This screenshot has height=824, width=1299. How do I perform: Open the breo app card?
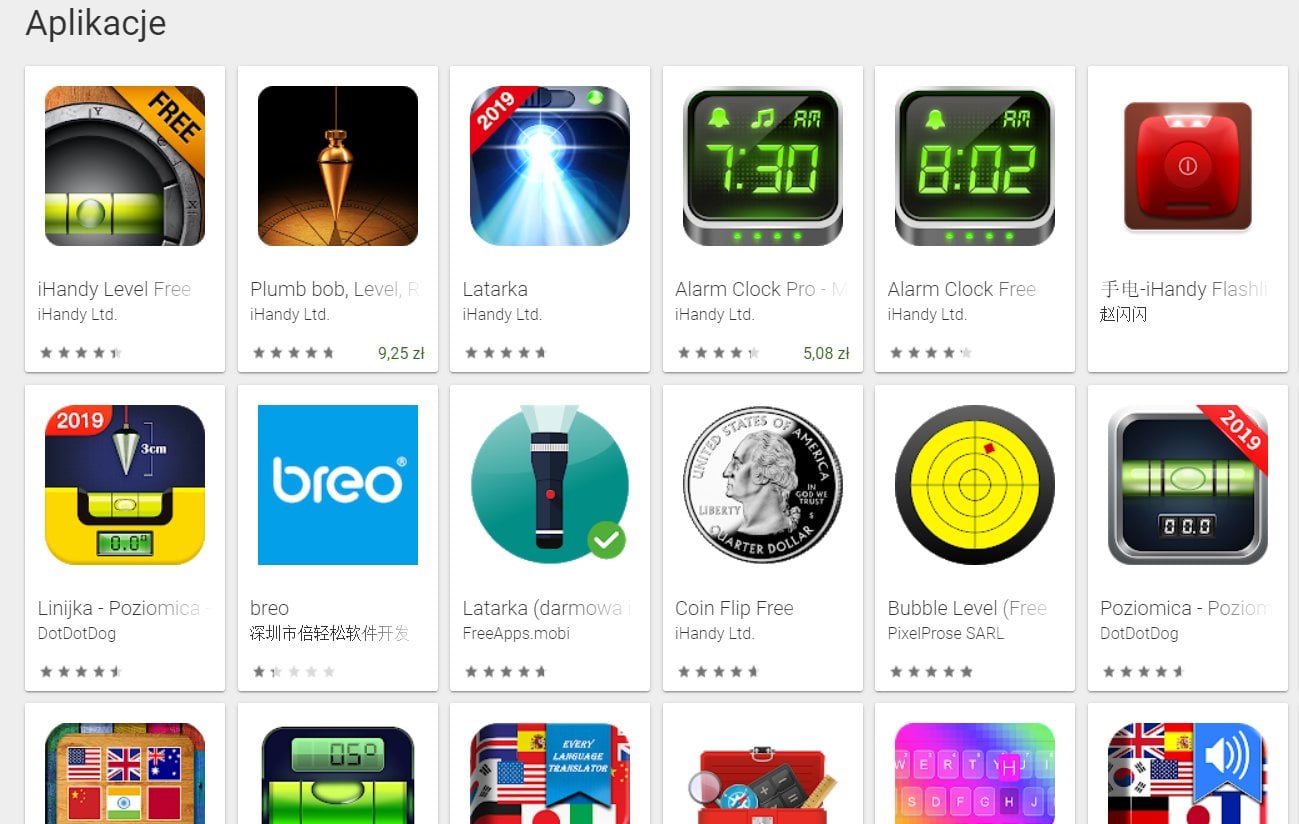point(337,485)
